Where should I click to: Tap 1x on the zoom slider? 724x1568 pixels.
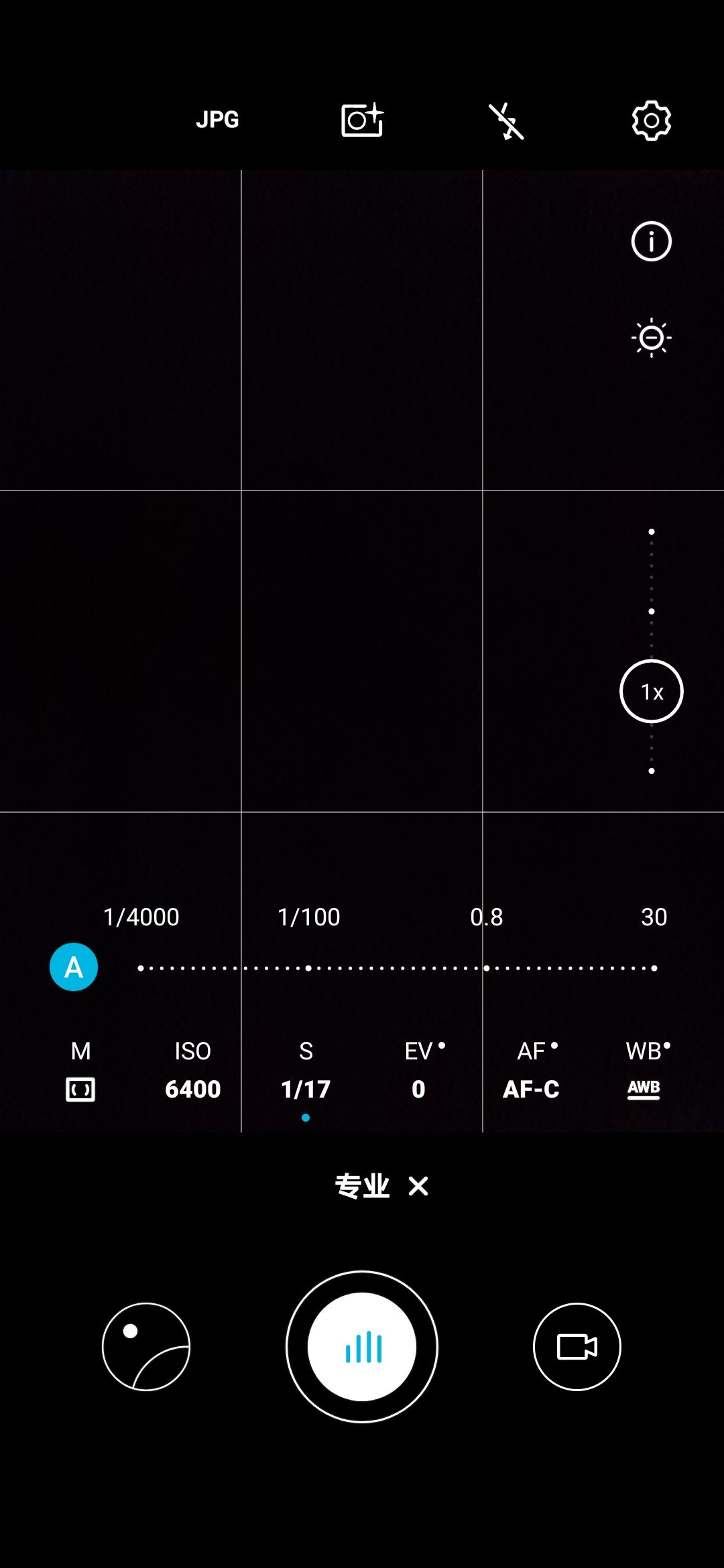[651, 692]
